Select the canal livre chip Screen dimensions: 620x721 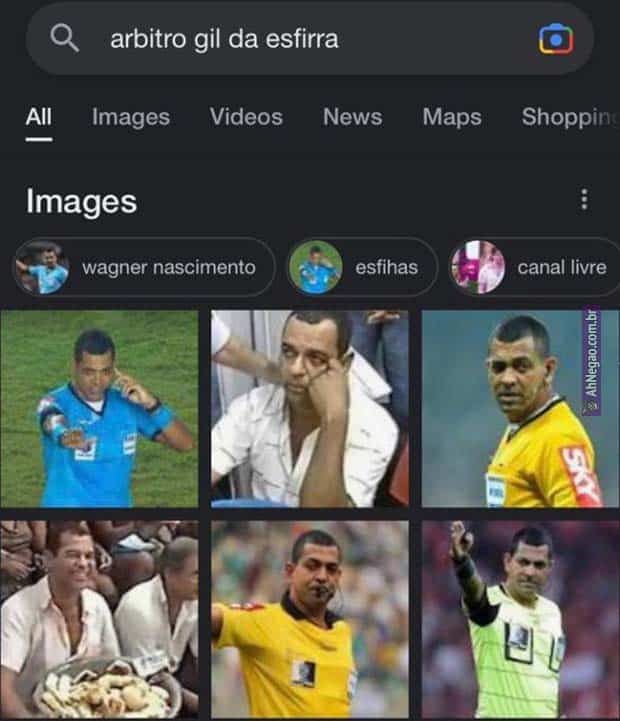coord(535,267)
